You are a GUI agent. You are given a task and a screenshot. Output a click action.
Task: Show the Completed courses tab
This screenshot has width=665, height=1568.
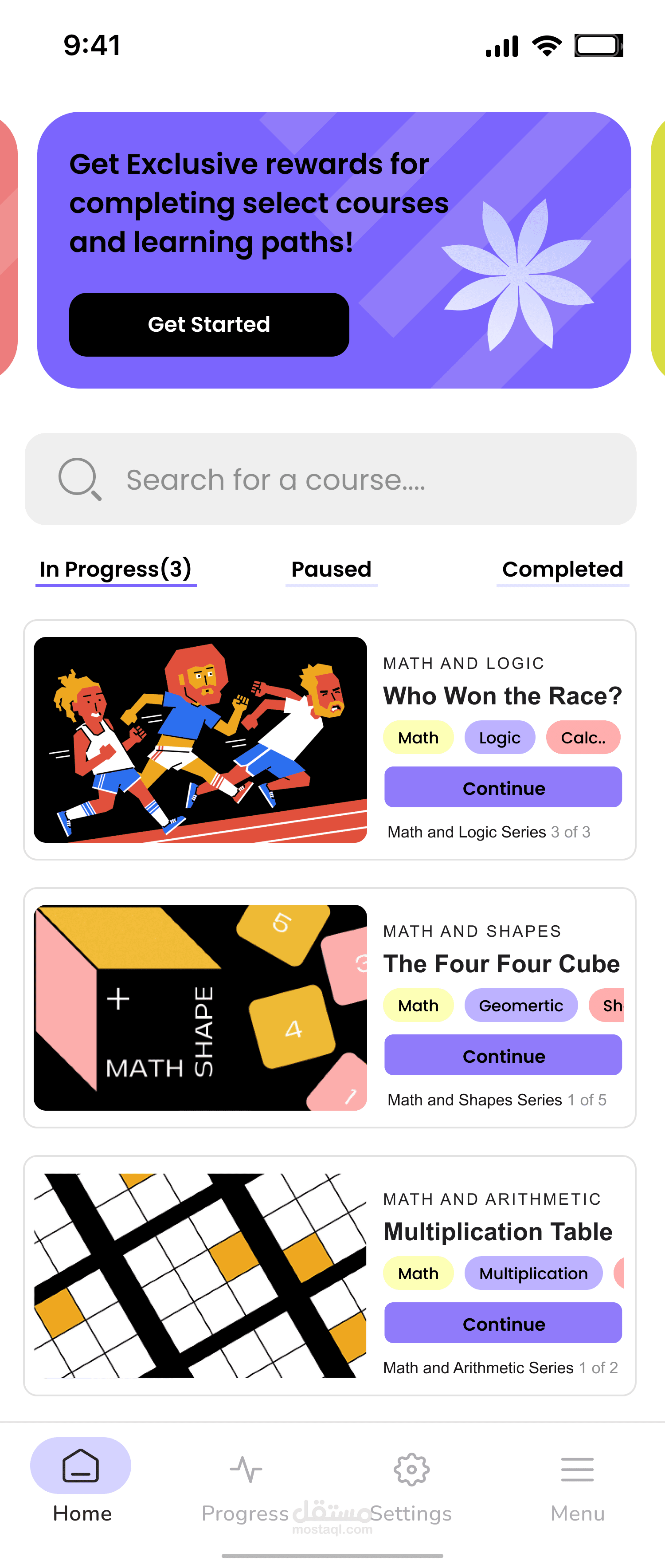click(x=562, y=570)
